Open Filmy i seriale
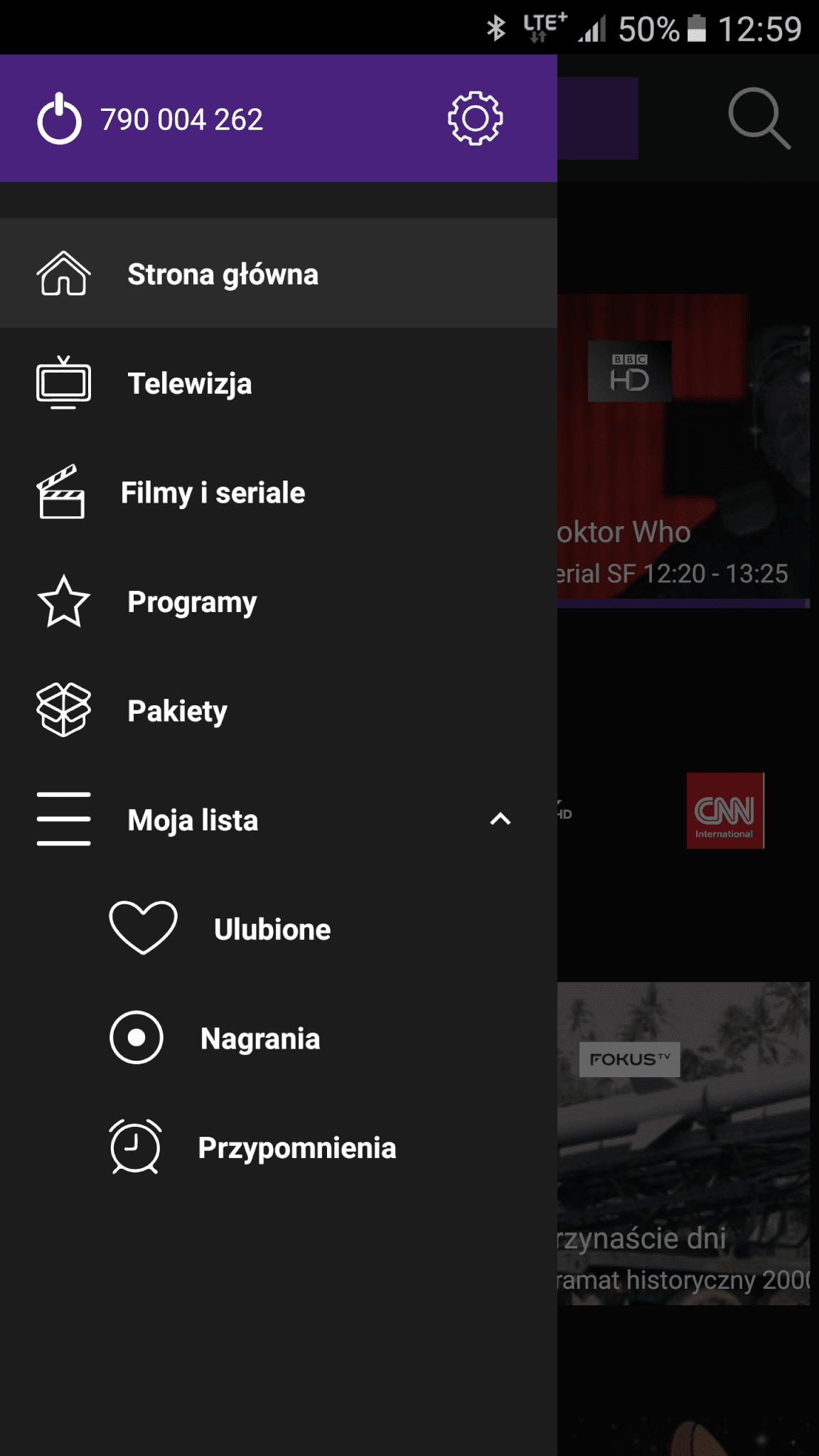The height and width of the screenshot is (1456, 819). [x=279, y=493]
